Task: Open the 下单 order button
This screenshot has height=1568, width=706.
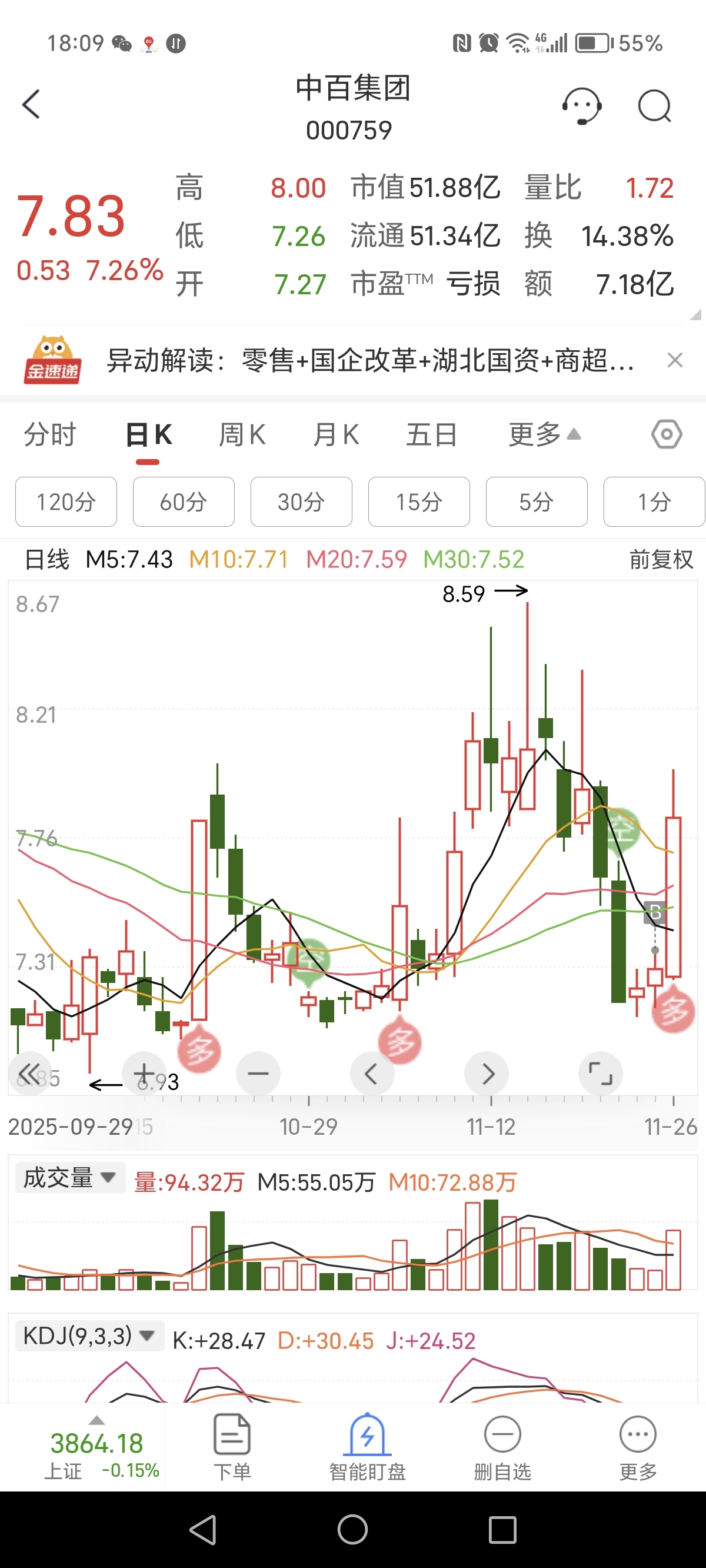Action: [x=232, y=1447]
